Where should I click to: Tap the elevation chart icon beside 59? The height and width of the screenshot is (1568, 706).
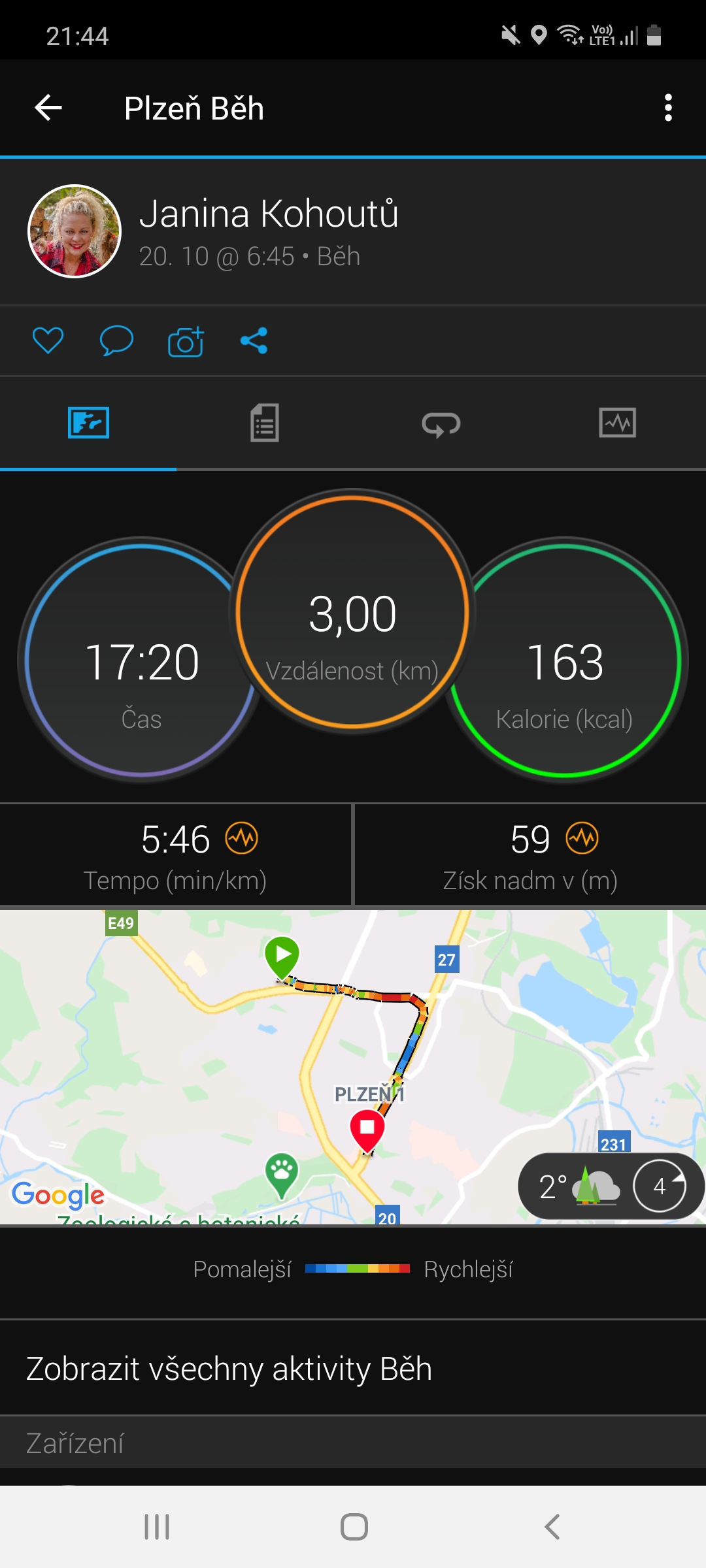click(x=582, y=838)
